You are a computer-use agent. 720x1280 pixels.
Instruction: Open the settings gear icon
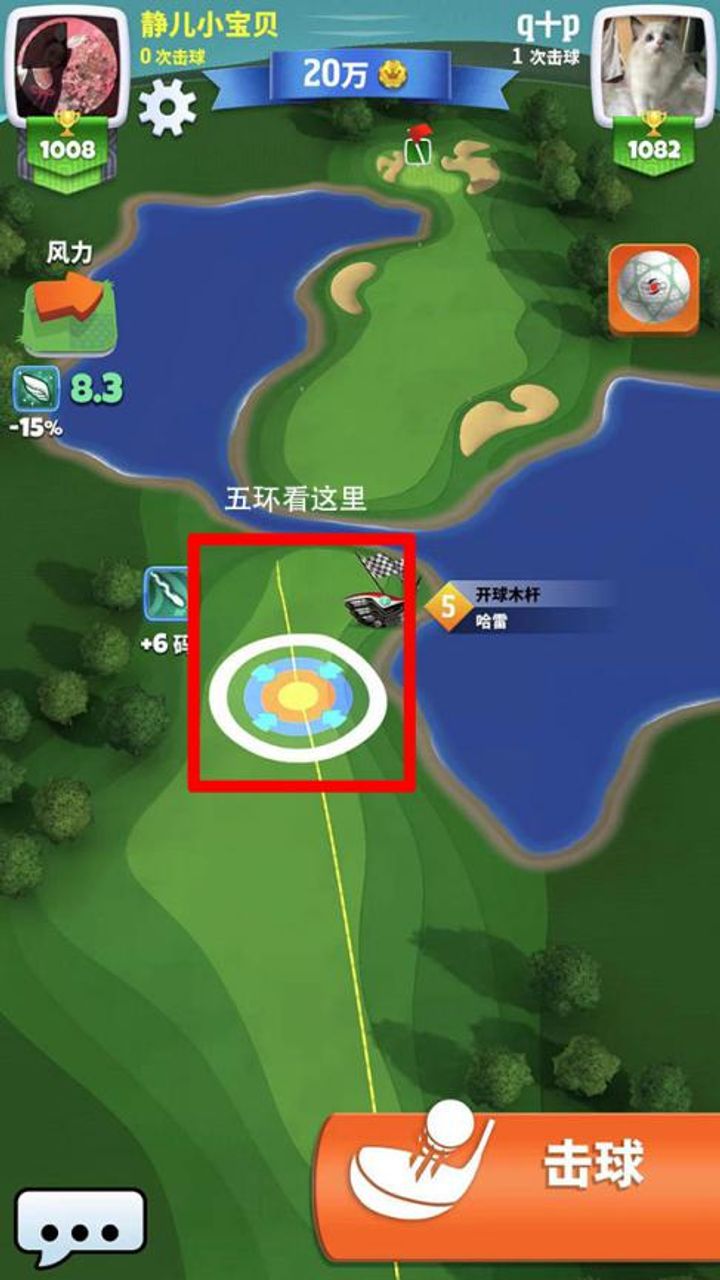(167, 108)
